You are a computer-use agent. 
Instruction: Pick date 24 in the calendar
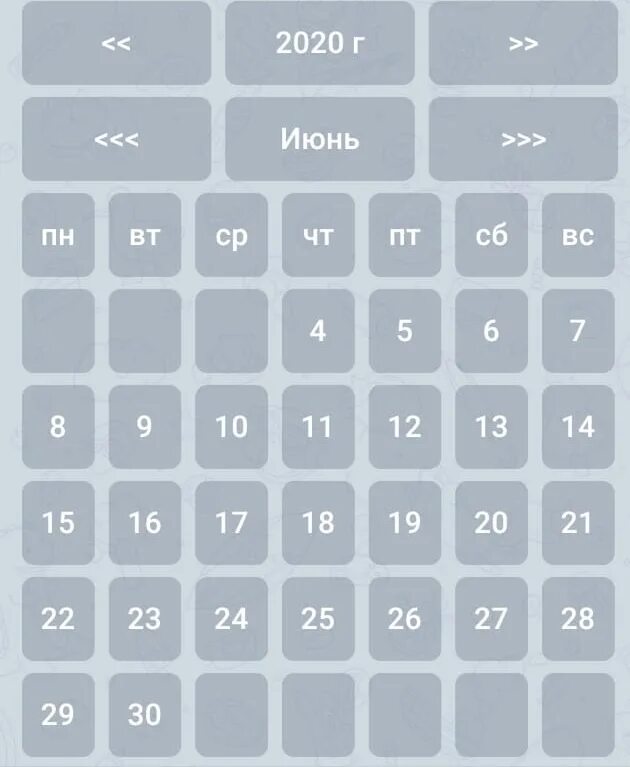(231, 619)
